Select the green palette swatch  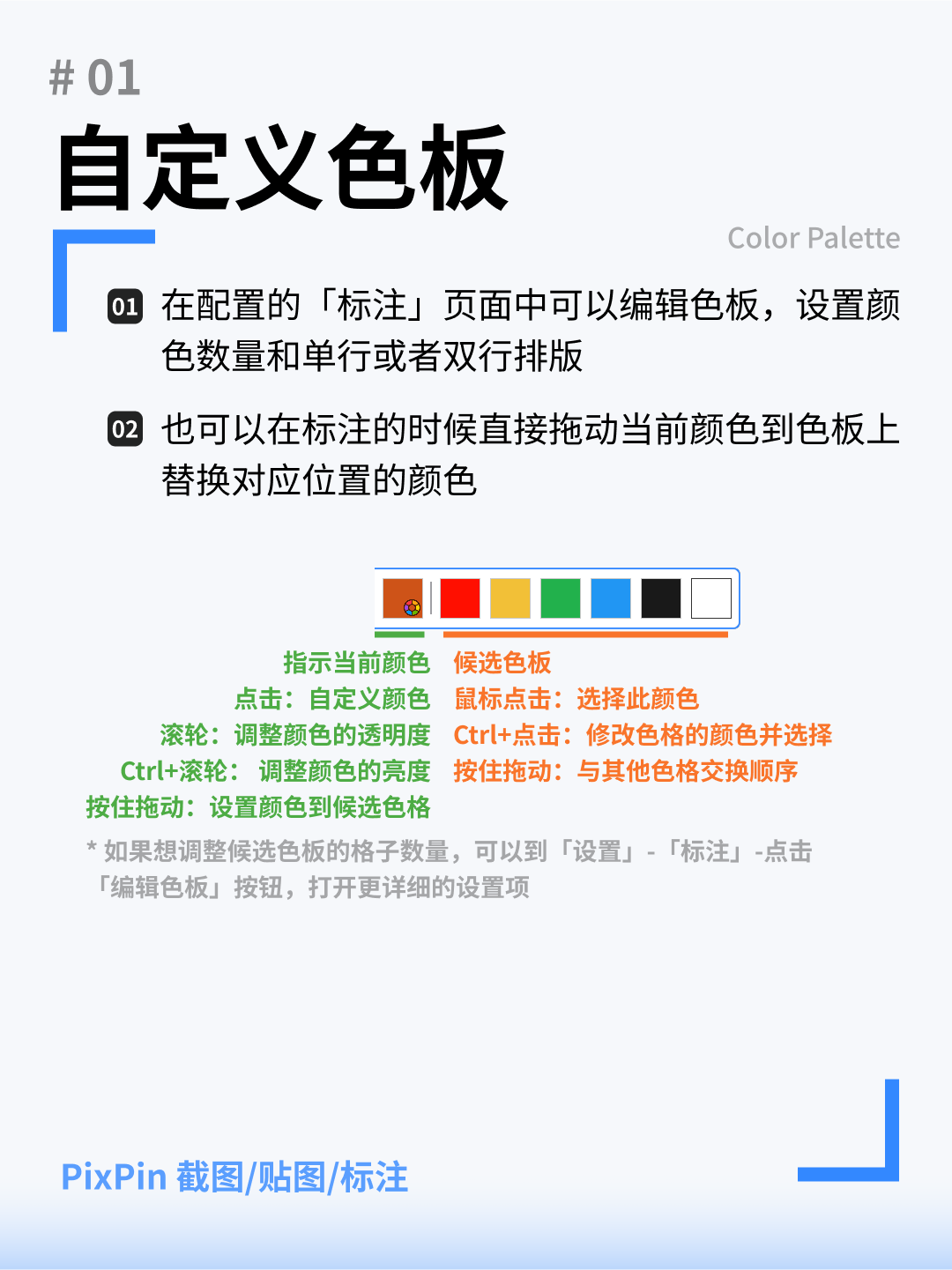click(559, 598)
